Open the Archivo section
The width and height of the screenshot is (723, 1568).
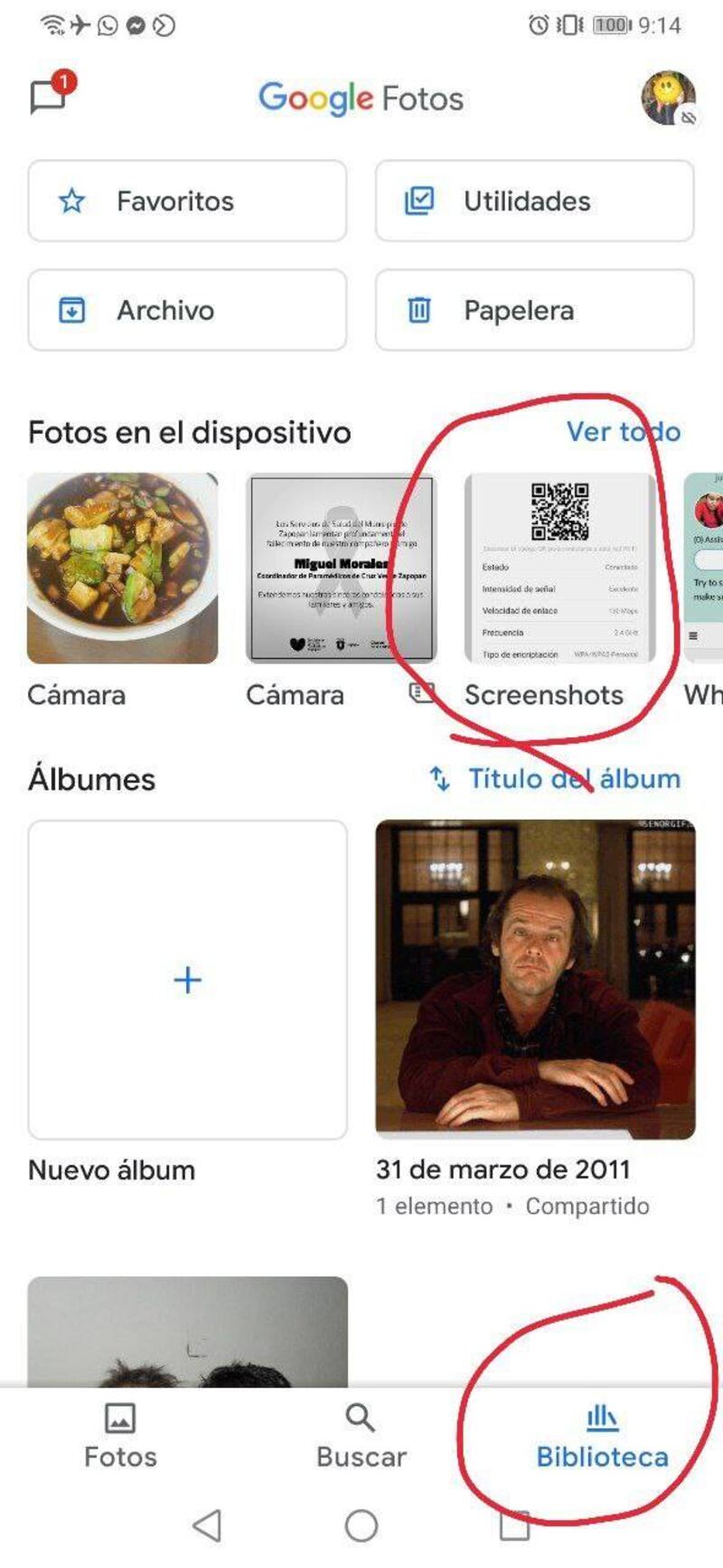[x=187, y=310]
